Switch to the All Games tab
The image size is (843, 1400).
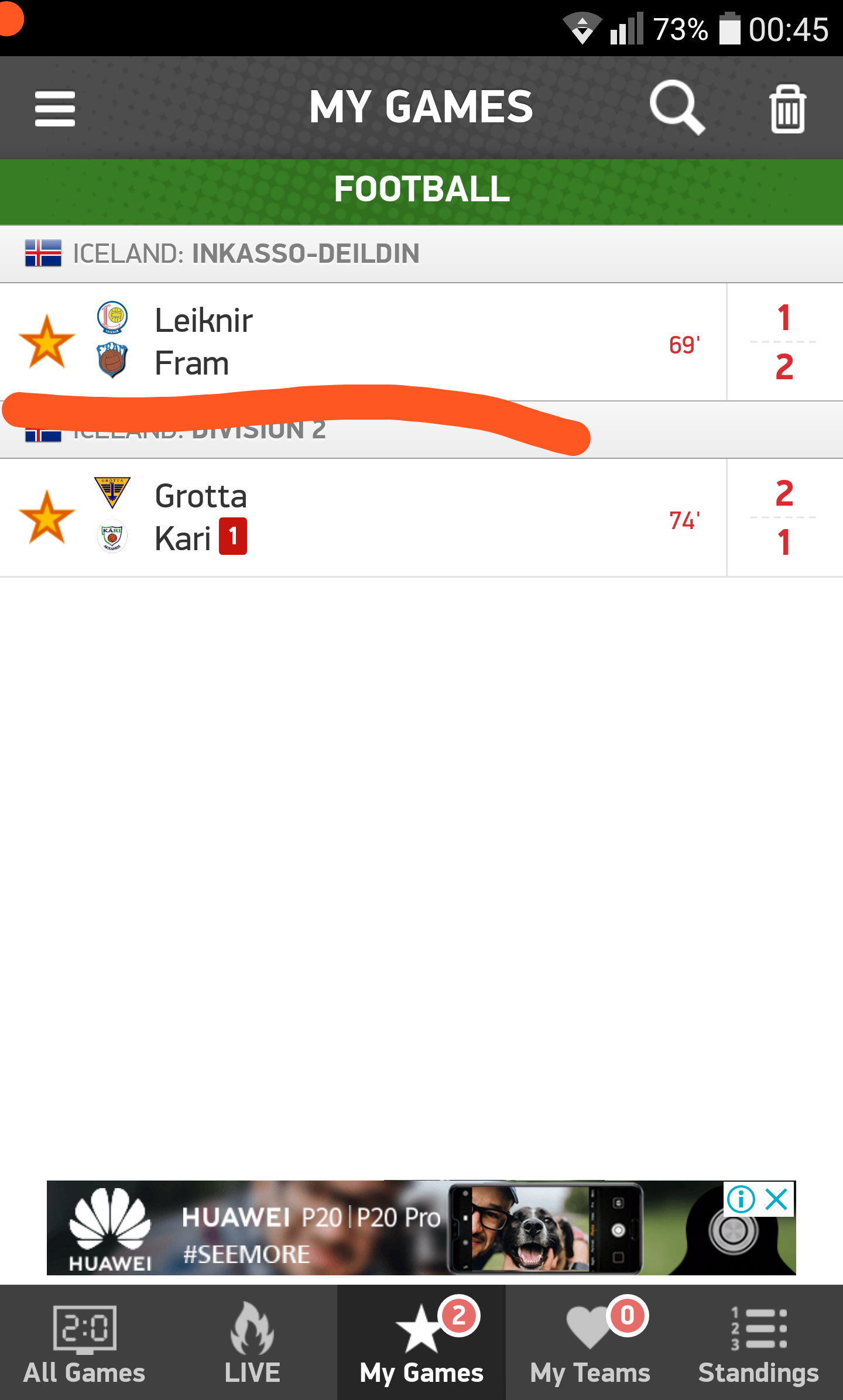(84, 1343)
